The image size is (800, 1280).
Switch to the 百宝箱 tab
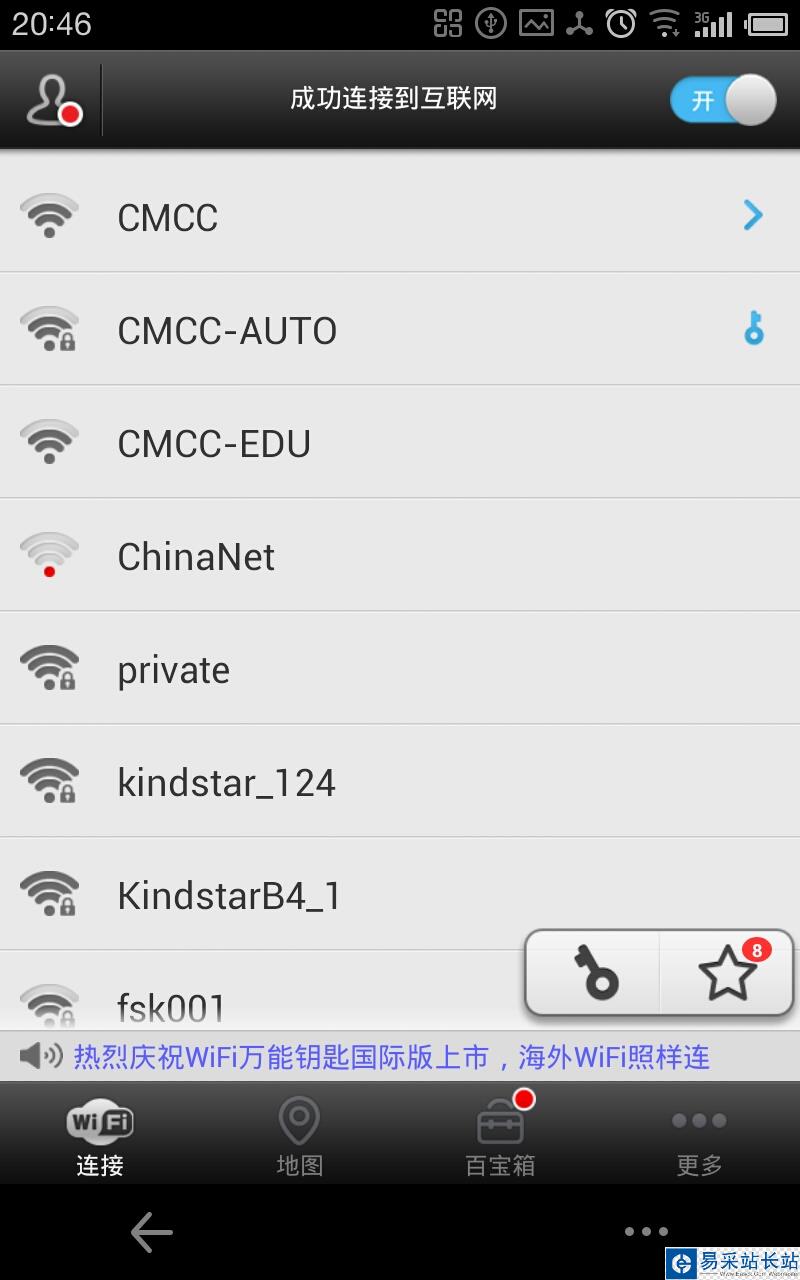coord(500,1135)
